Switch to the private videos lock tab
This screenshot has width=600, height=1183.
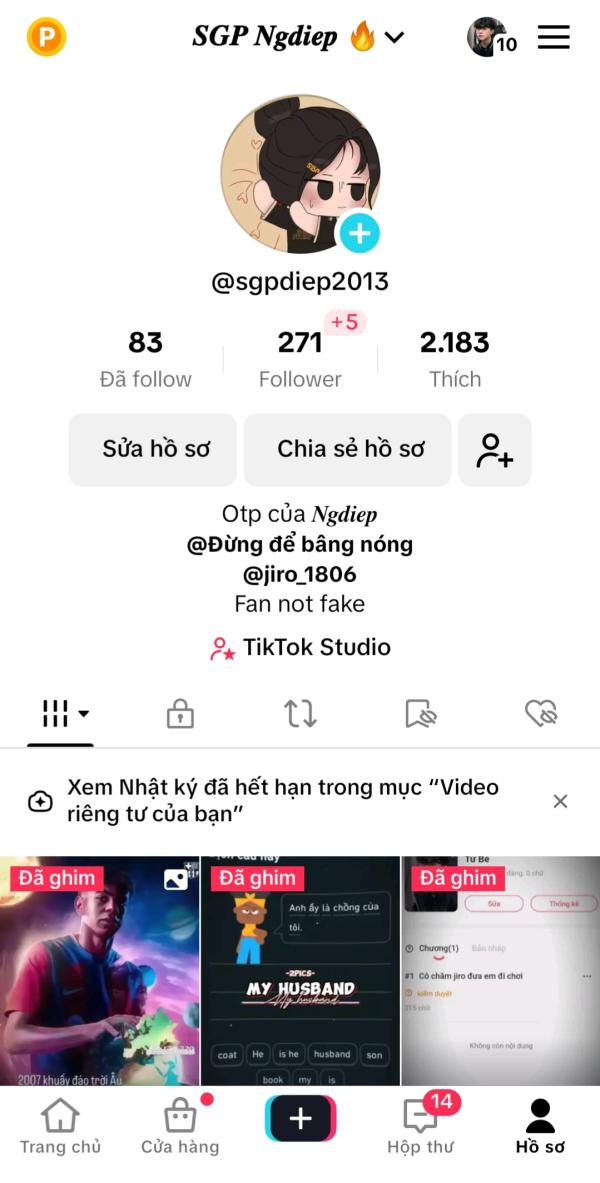click(x=180, y=713)
